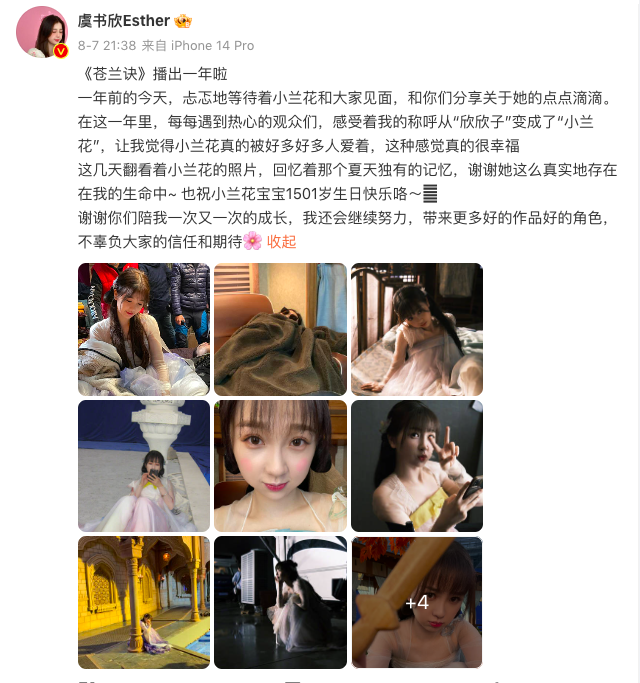This screenshot has height=683, width=640.
Task: Open photo beside white stone pillar
Action: [x=144, y=466]
